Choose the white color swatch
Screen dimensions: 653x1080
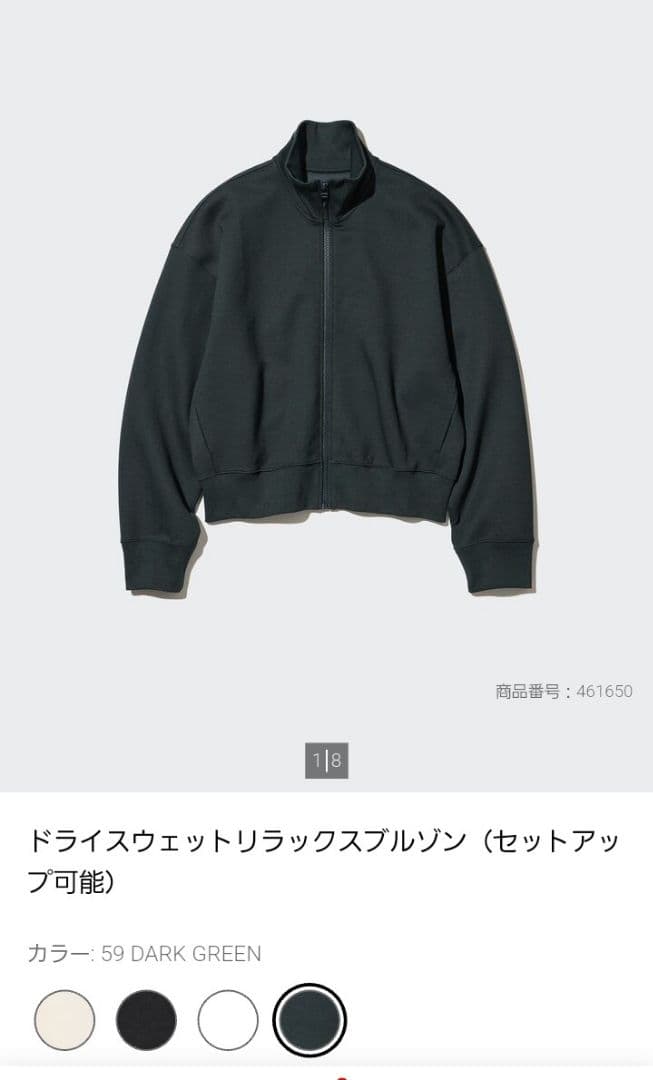click(228, 1020)
